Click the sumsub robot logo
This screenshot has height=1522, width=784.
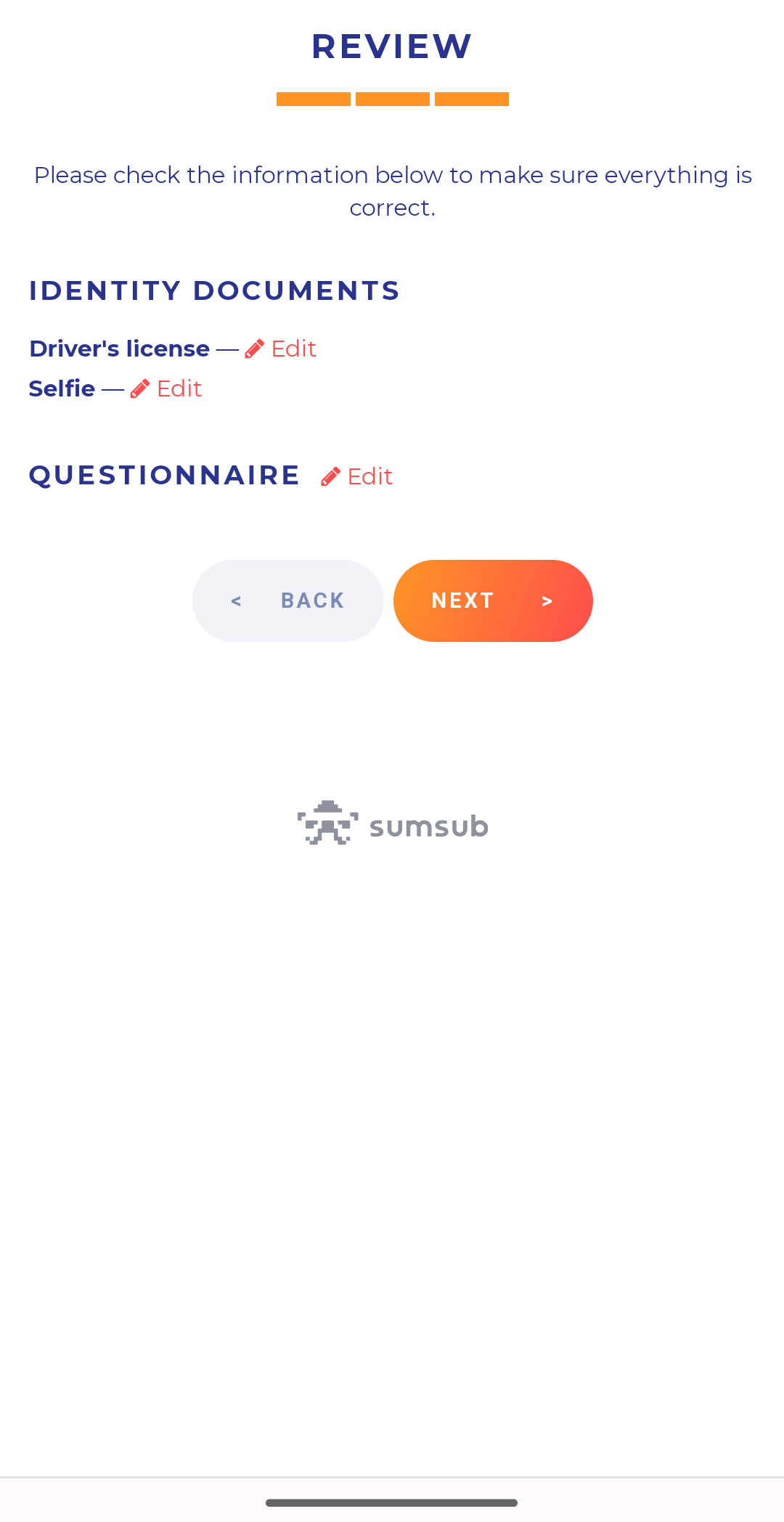coord(327,823)
